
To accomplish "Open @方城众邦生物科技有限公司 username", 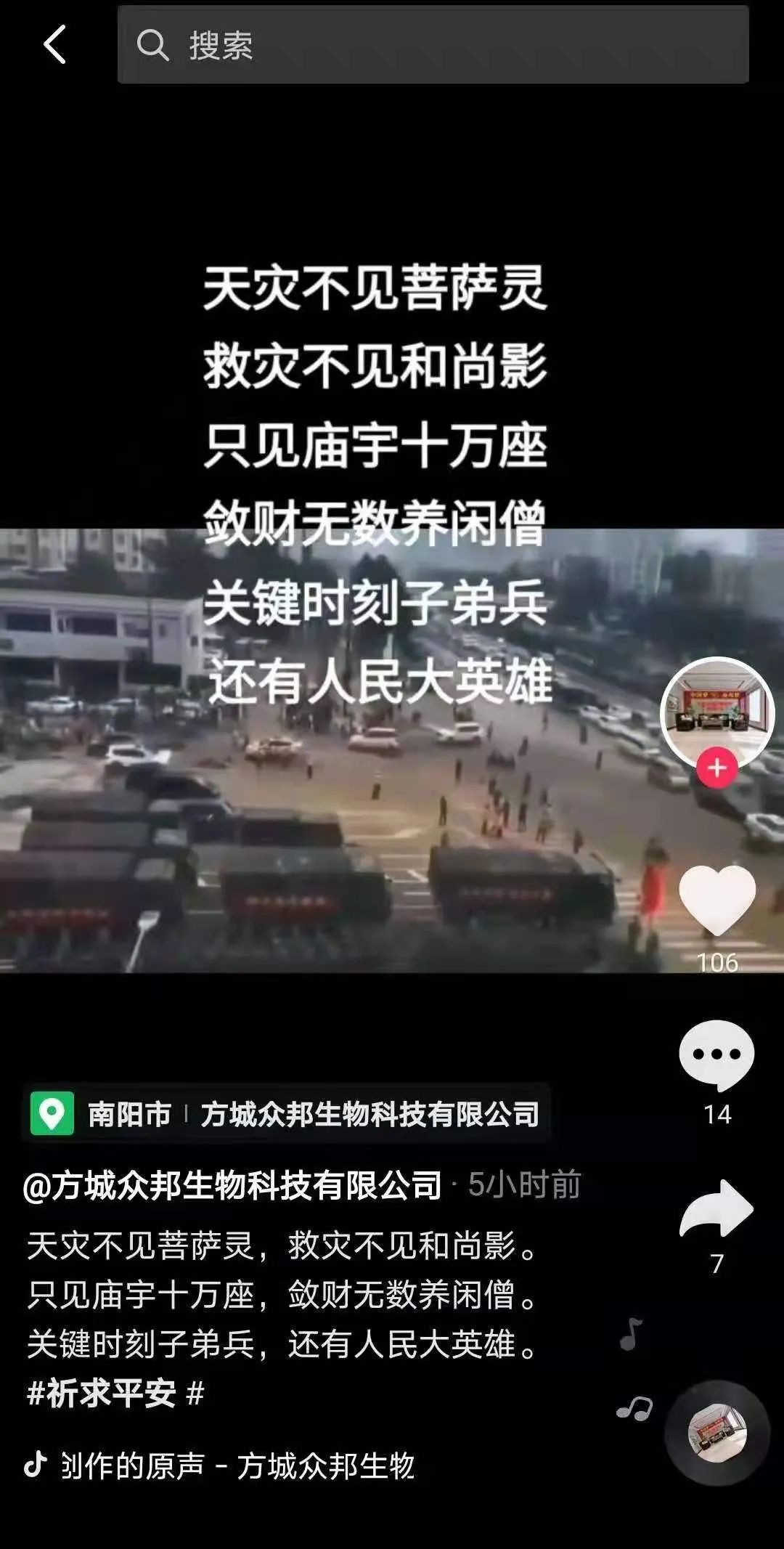I will (x=232, y=1186).
